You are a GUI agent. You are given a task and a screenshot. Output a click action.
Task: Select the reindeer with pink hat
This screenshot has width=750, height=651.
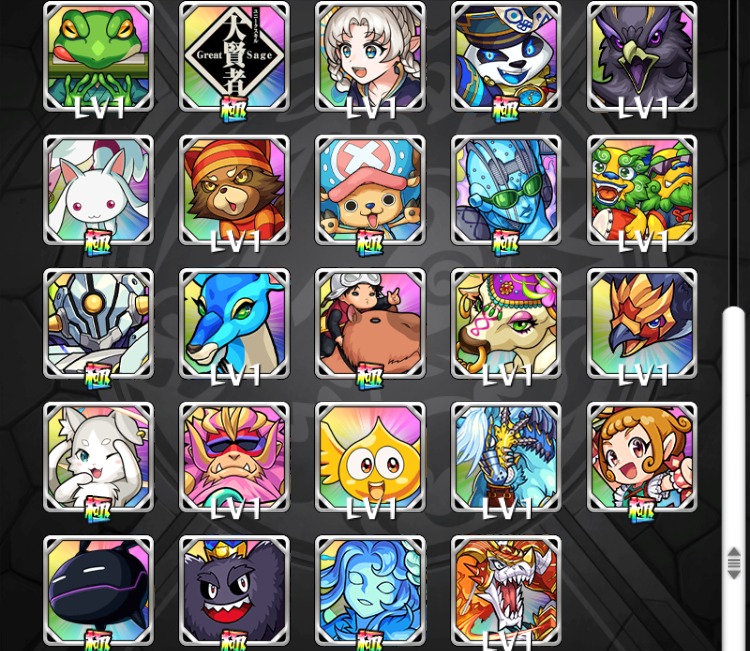tap(370, 190)
